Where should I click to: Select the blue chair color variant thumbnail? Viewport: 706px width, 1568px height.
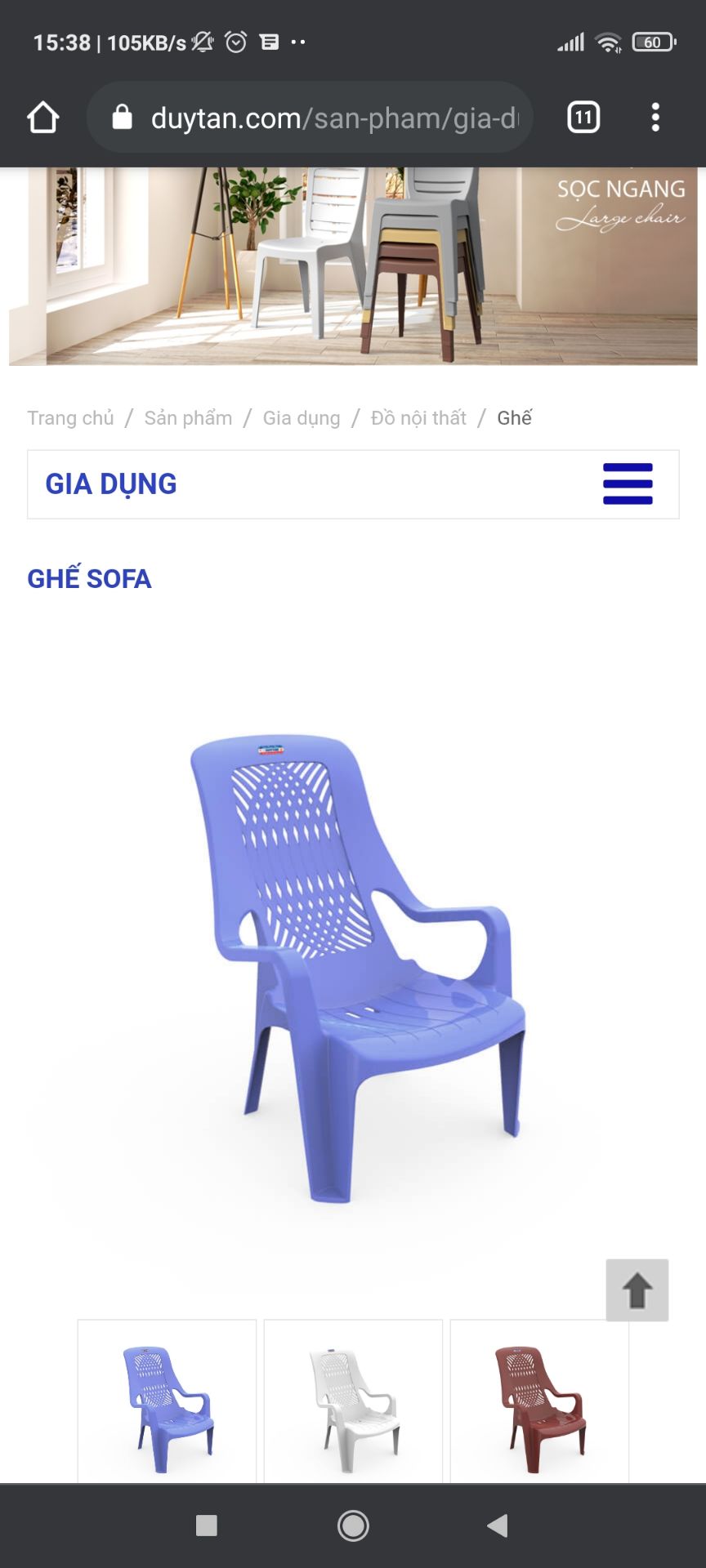pyautogui.click(x=167, y=1401)
